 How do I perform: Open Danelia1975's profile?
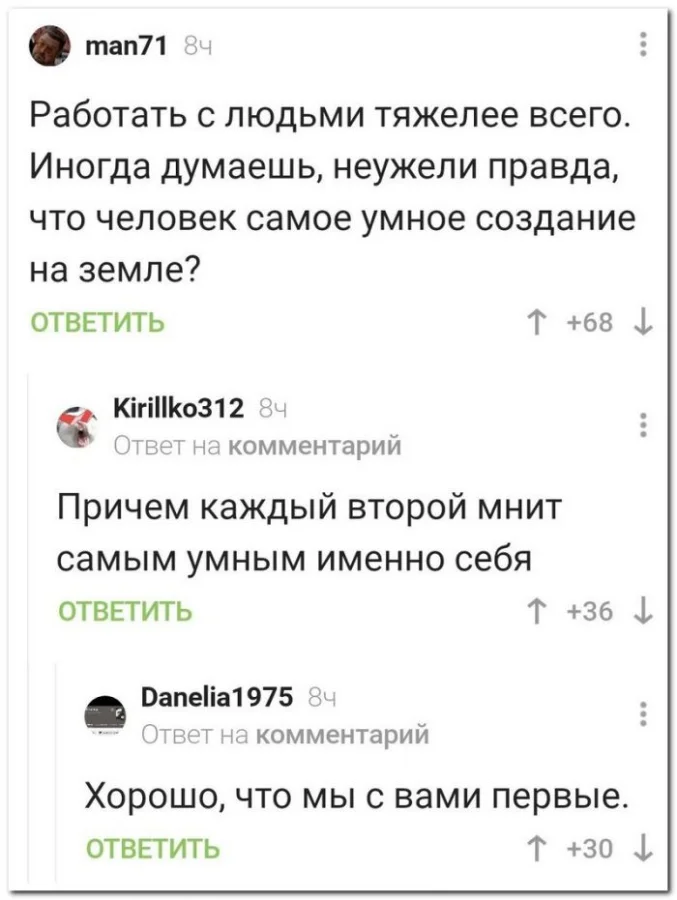(x=219, y=696)
